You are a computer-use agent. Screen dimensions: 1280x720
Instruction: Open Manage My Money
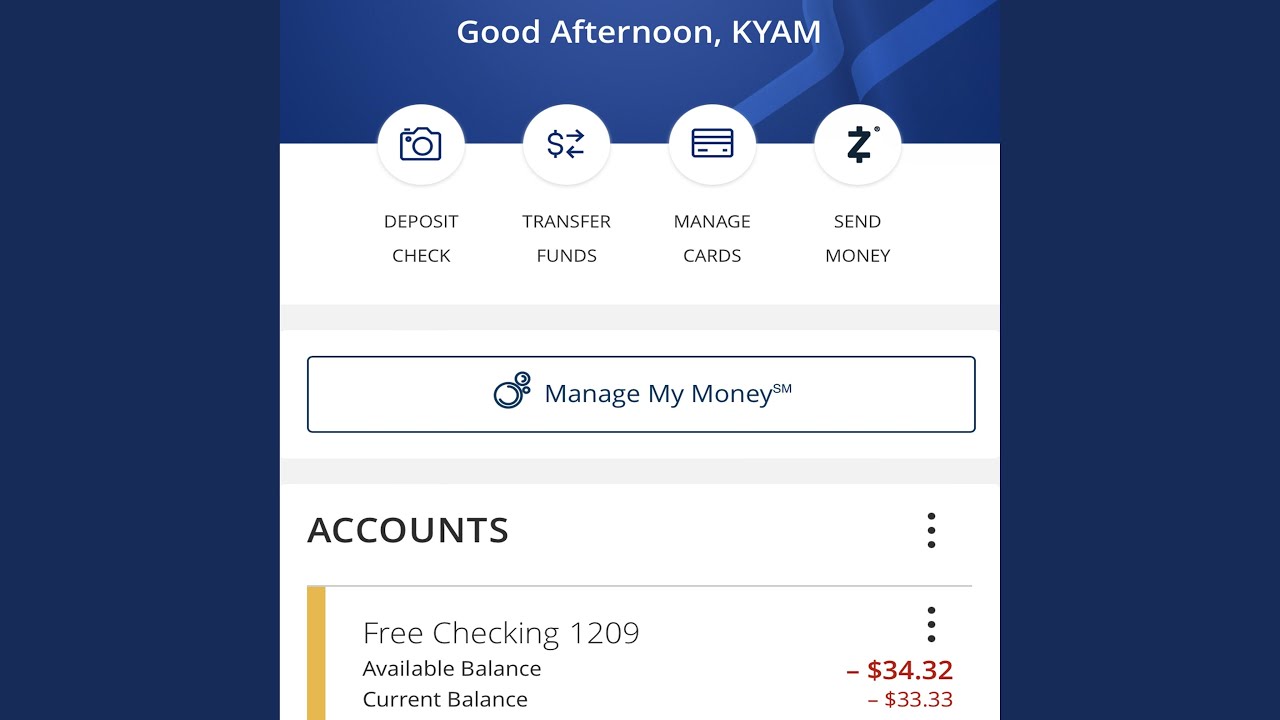coord(641,394)
